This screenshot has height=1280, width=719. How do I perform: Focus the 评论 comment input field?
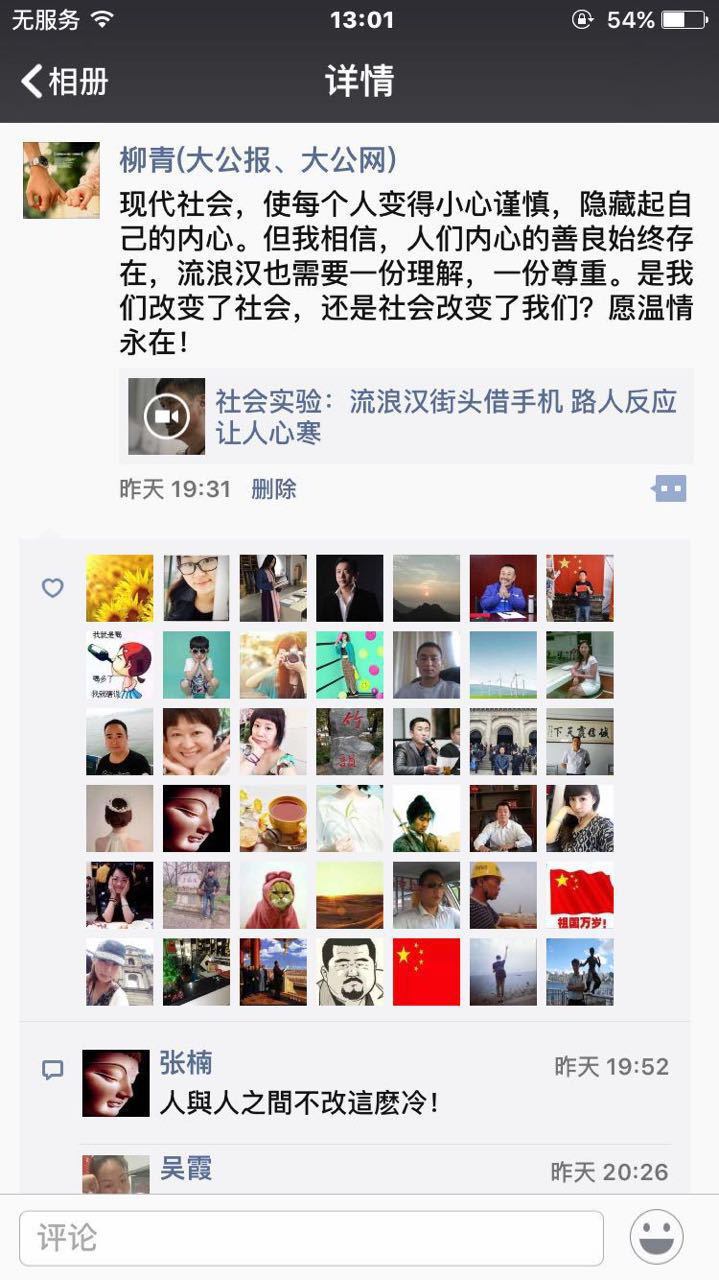point(311,1238)
